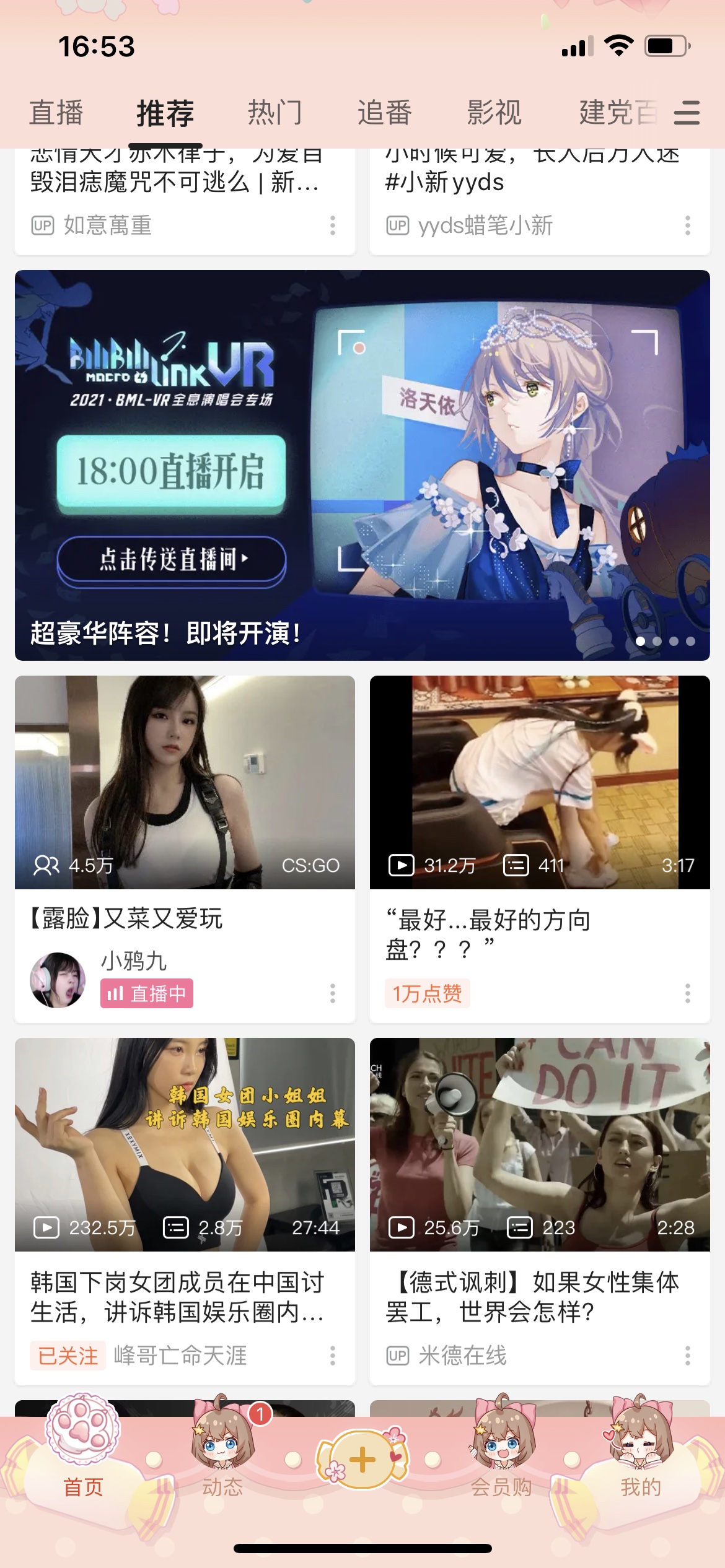
Task: Tap the plus button to upload
Action: click(362, 1460)
